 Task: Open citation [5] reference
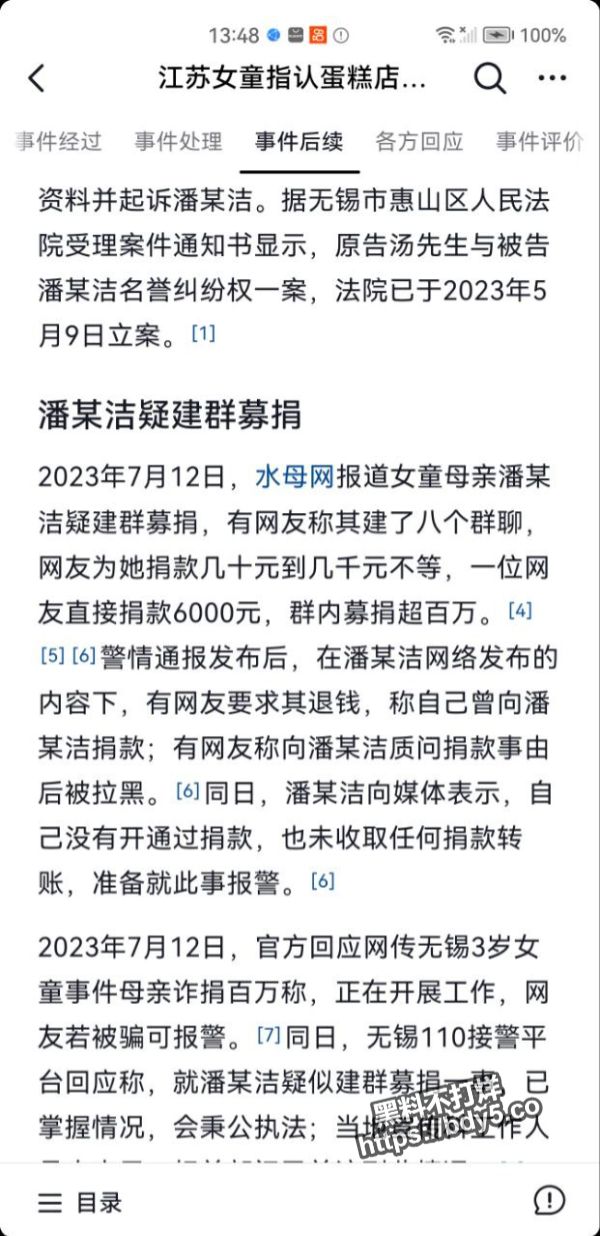click(x=52, y=655)
